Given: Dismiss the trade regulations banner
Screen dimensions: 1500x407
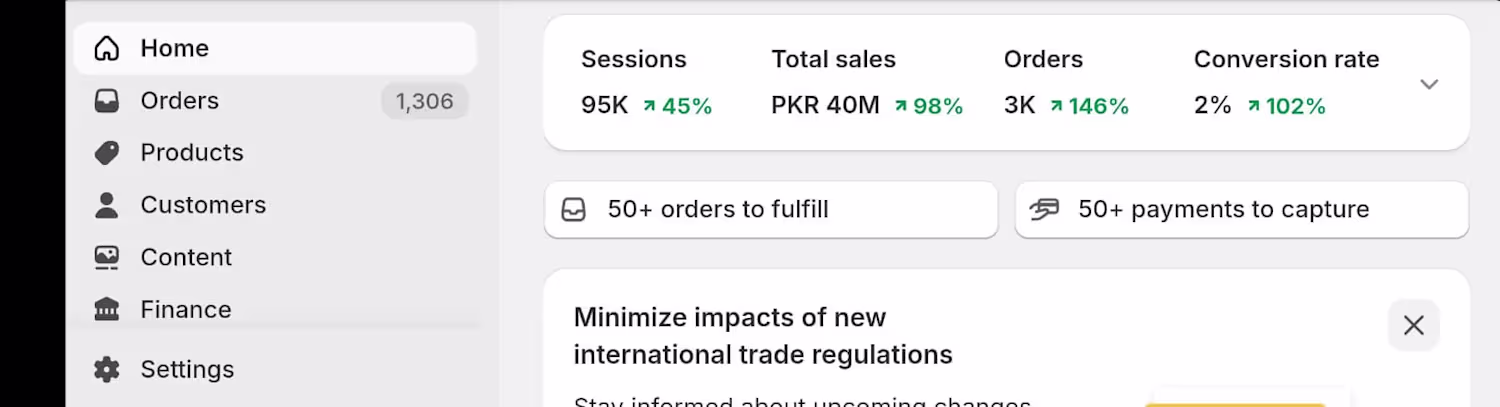Looking at the screenshot, I should point(1413,325).
